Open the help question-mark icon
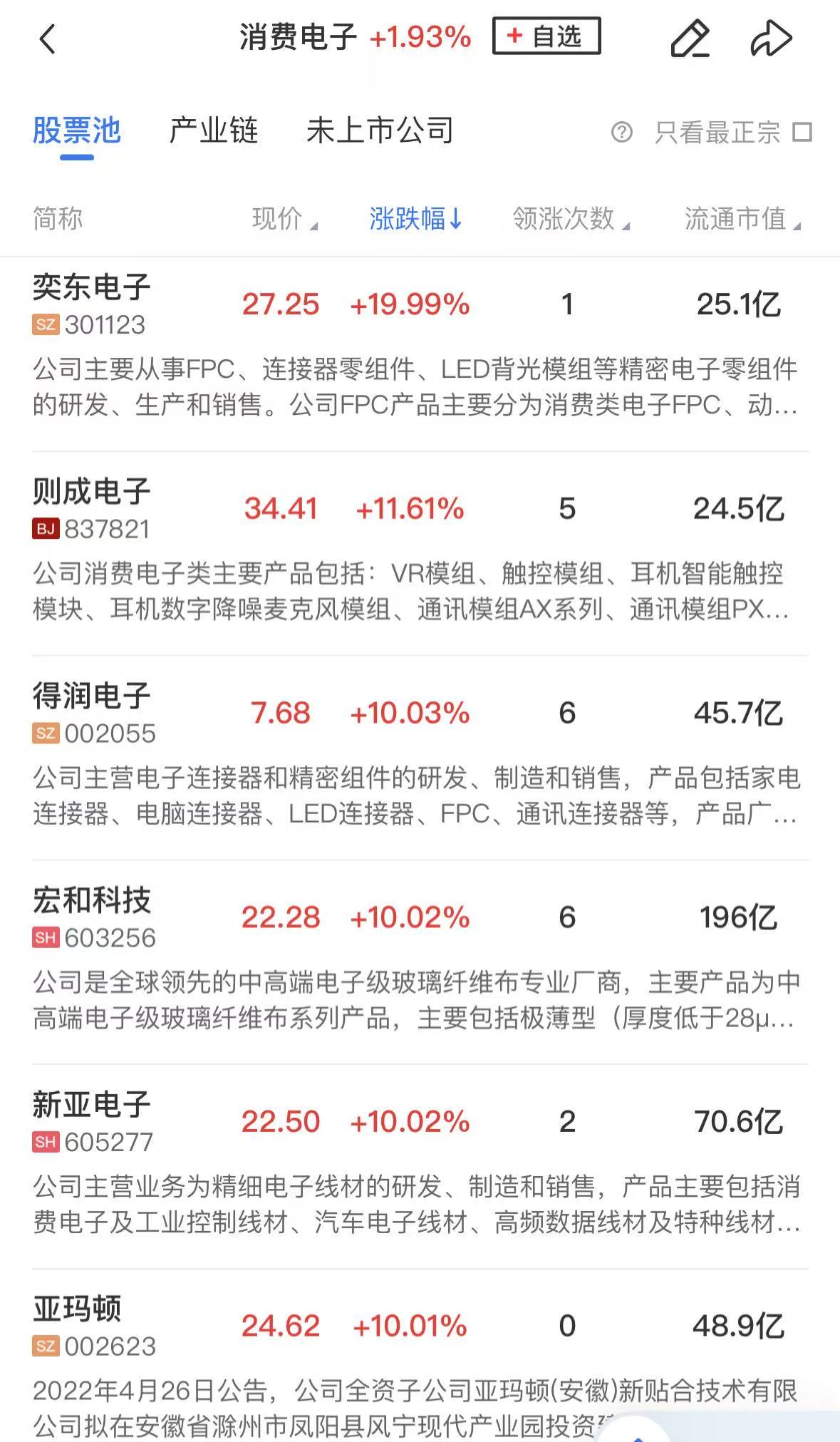The height and width of the screenshot is (1442, 840). 621,133
